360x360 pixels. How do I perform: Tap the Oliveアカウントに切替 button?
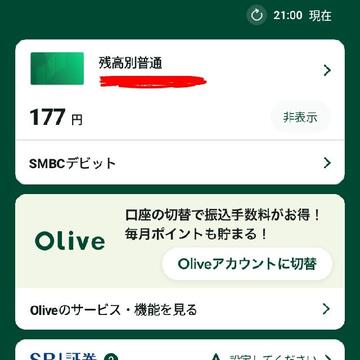point(247,264)
